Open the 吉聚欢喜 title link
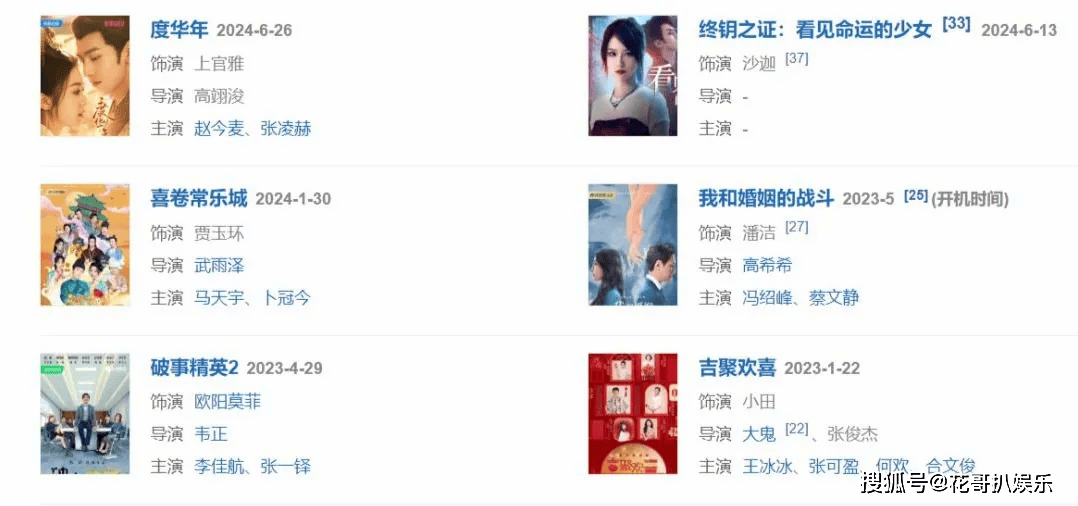This screenshot has width=1078, height=506. [737, 368]
